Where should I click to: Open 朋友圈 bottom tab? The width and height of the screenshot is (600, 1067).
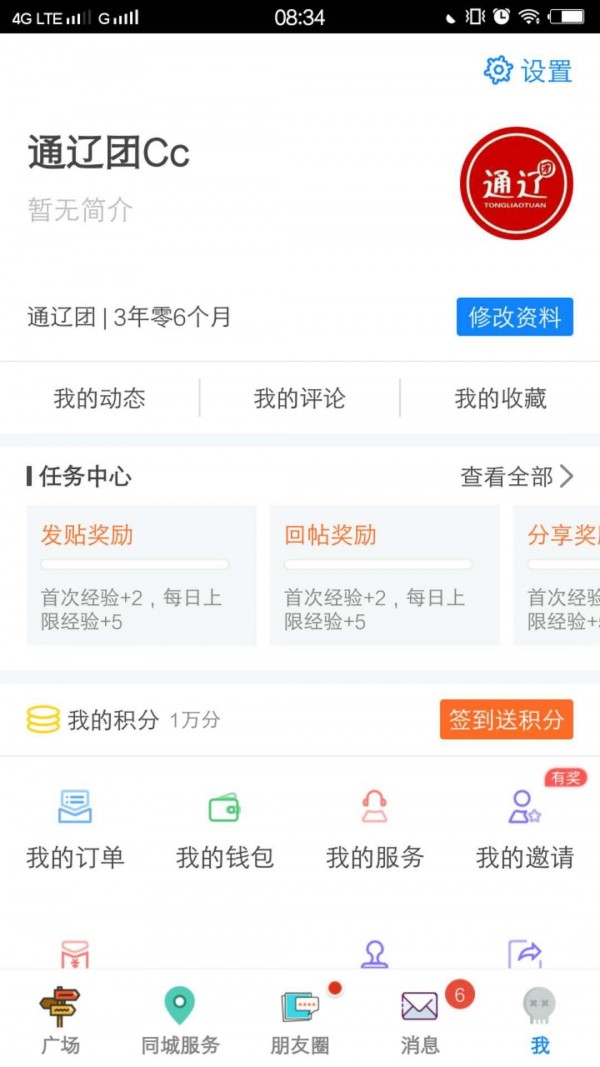click(300, 1020)
